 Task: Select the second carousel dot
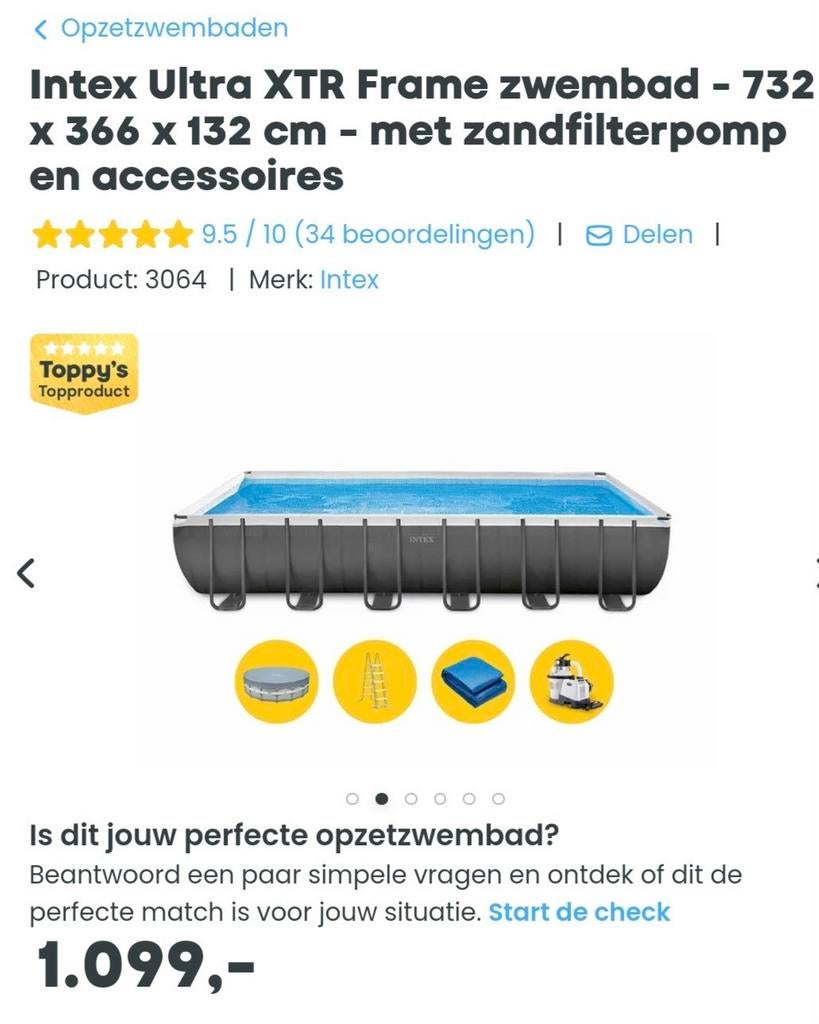tap(382, 798)
